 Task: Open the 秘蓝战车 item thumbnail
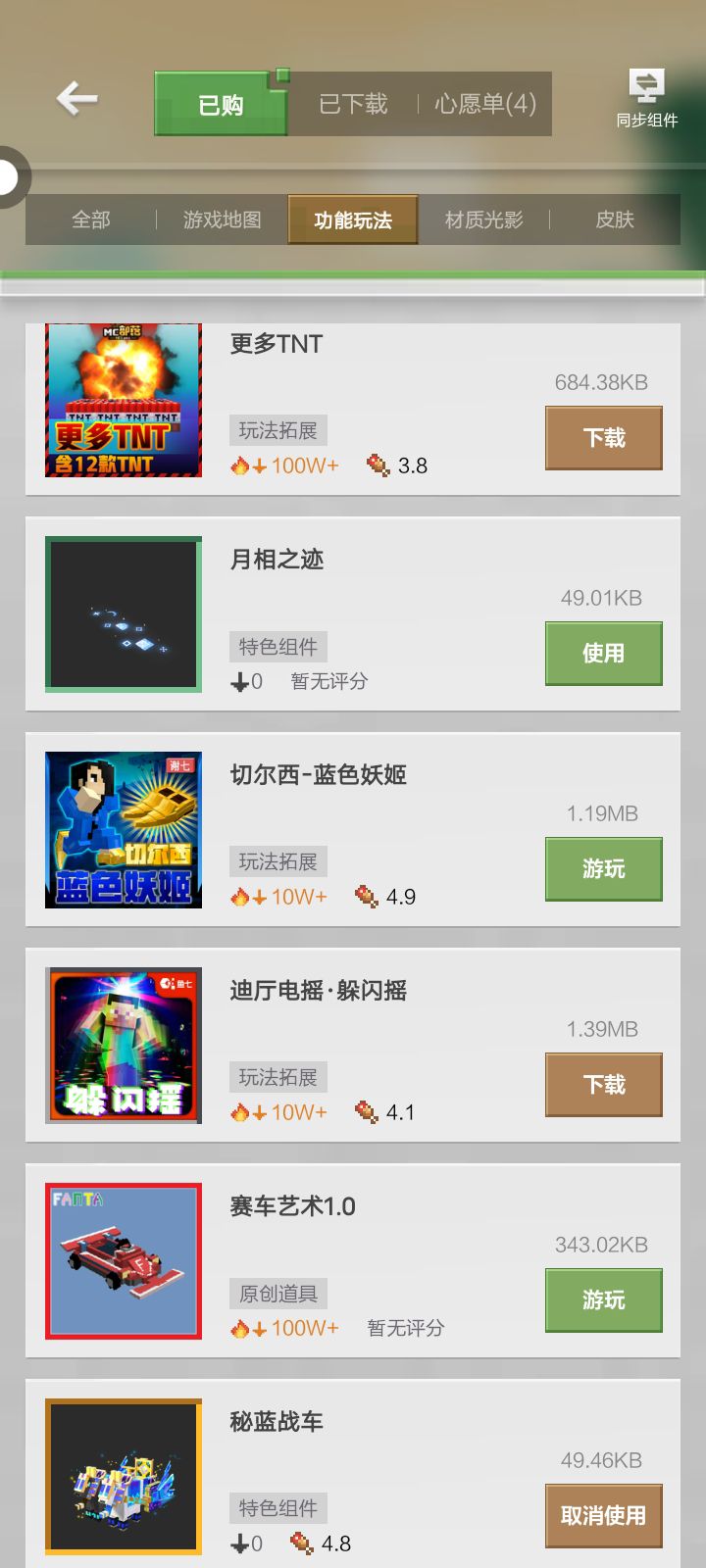click(124, 1477)
